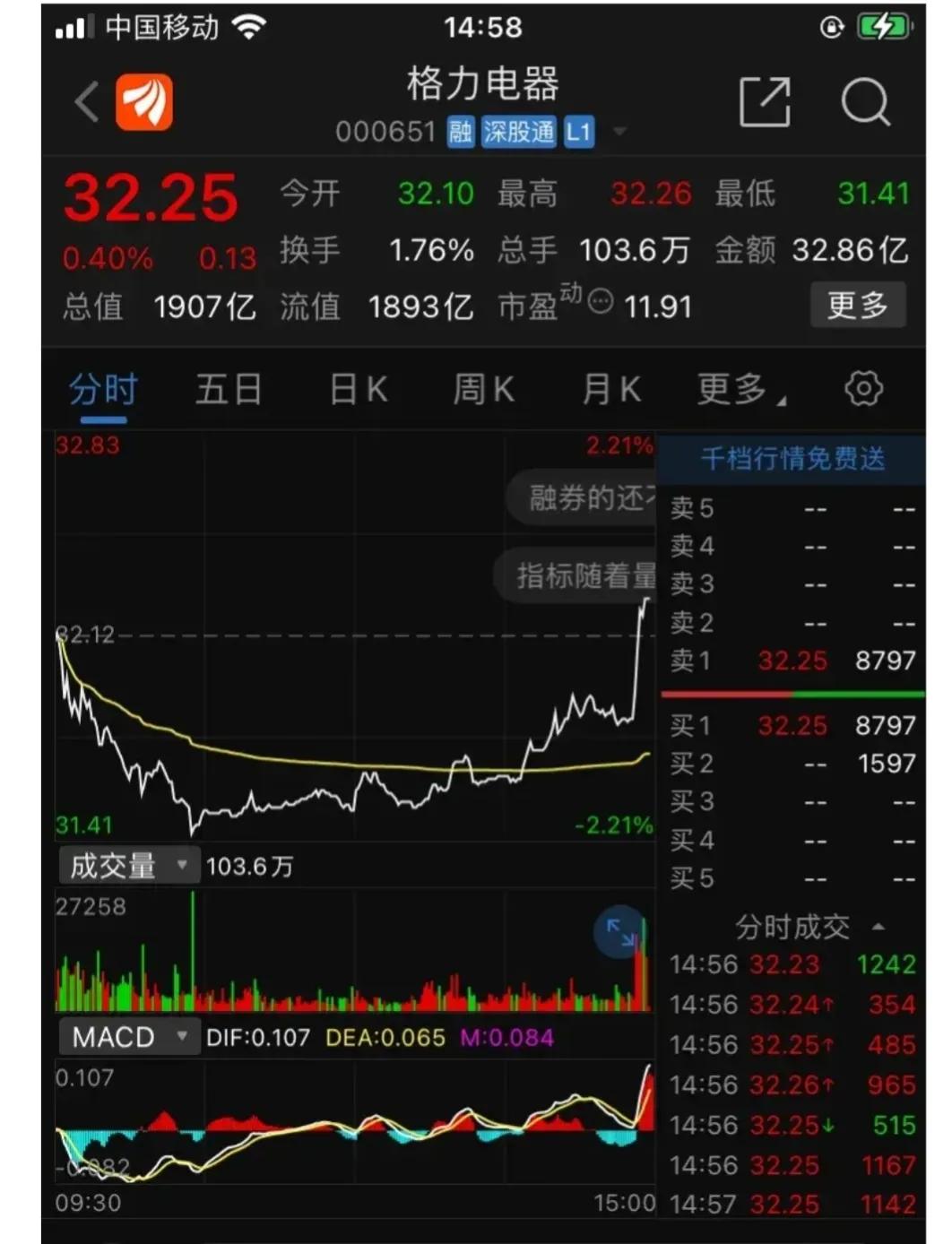This screenshot has height=1244, width=952.
Task: Tap the 更多 button in quote panel
Action: [857, 305]
